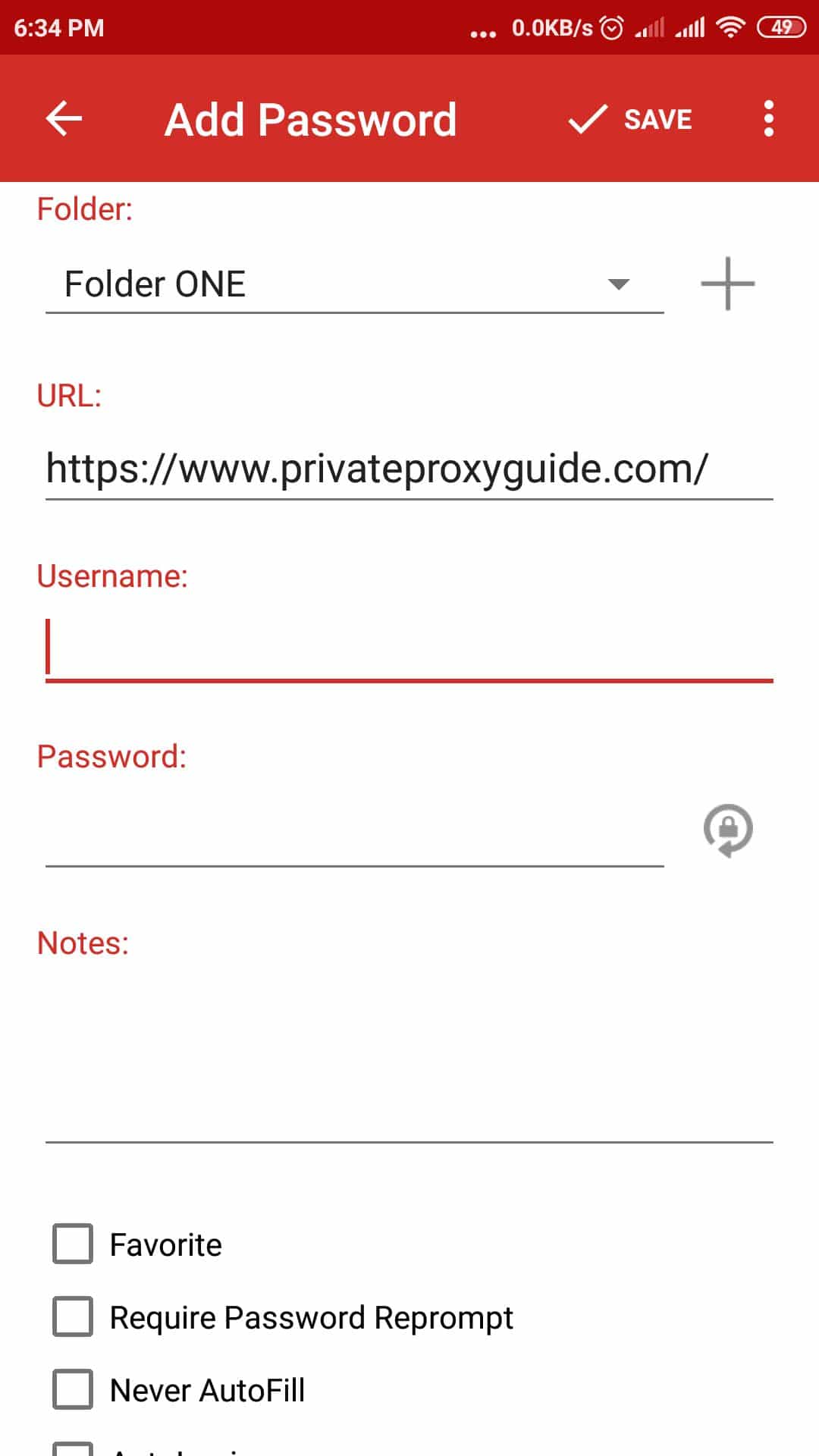The height and width of the screenshot is (1456, 819).
Task: Focus the Username input field
Action: point(409,648)
